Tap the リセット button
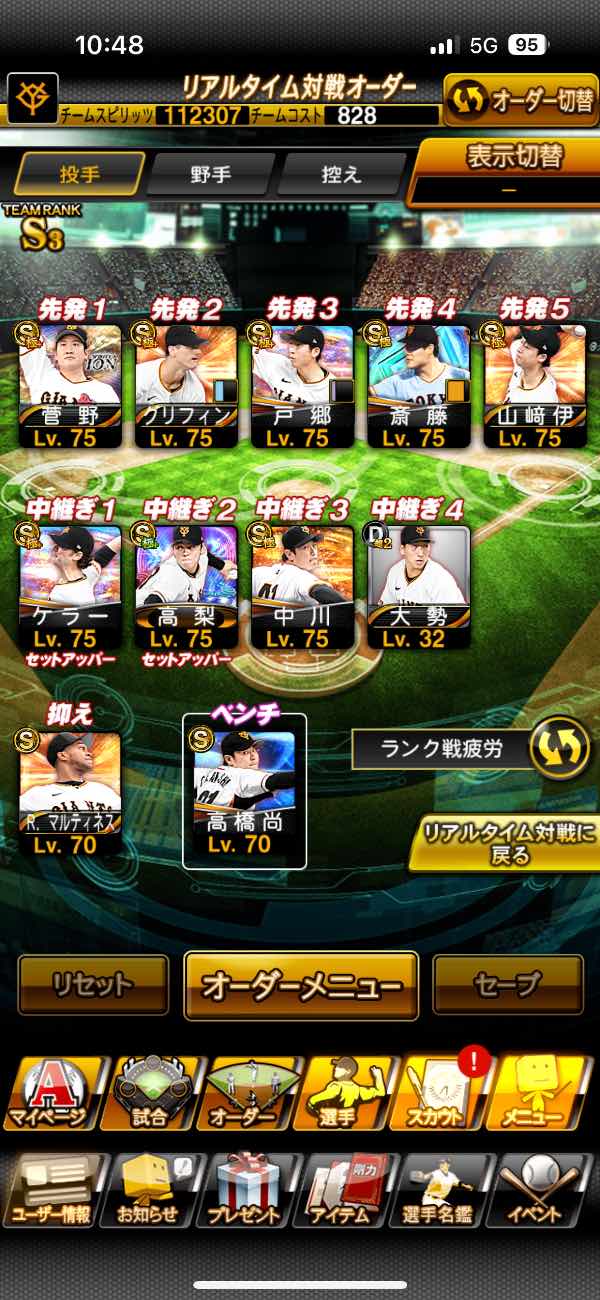Viewport: 600px width, 1300px height. (93, 985)
